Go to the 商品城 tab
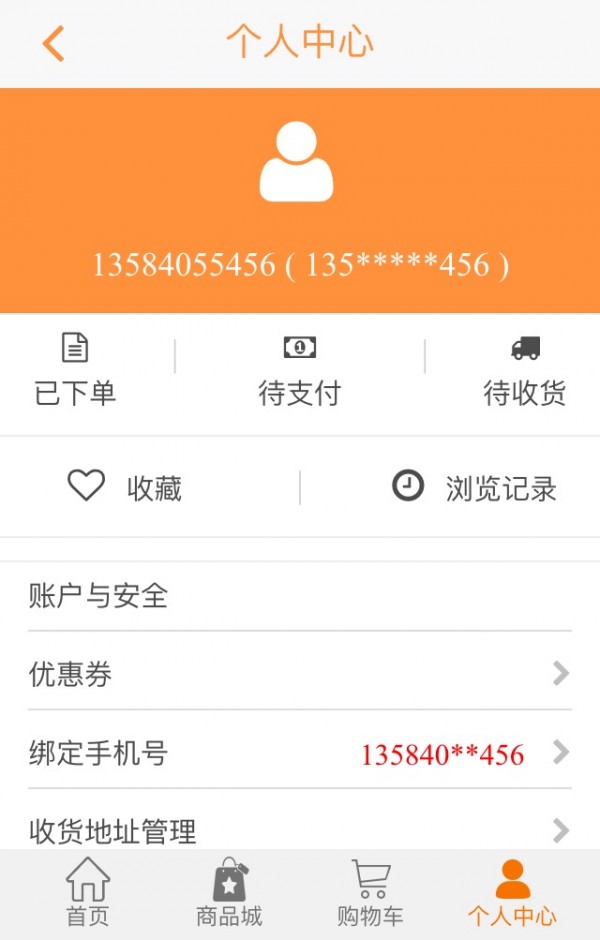600x940 pixels. pos(229,893)
